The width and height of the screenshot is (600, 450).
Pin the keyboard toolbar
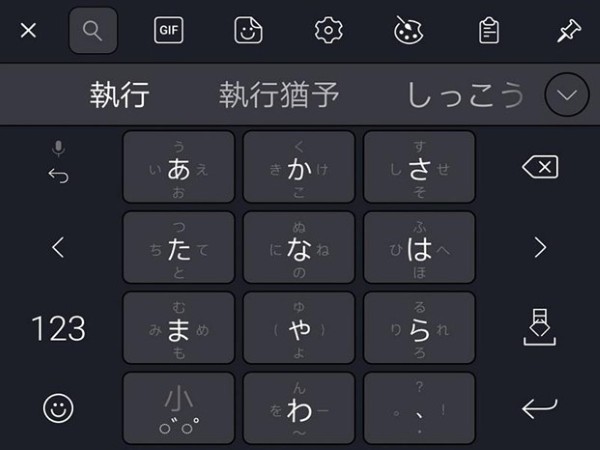[x=568, y=31]
